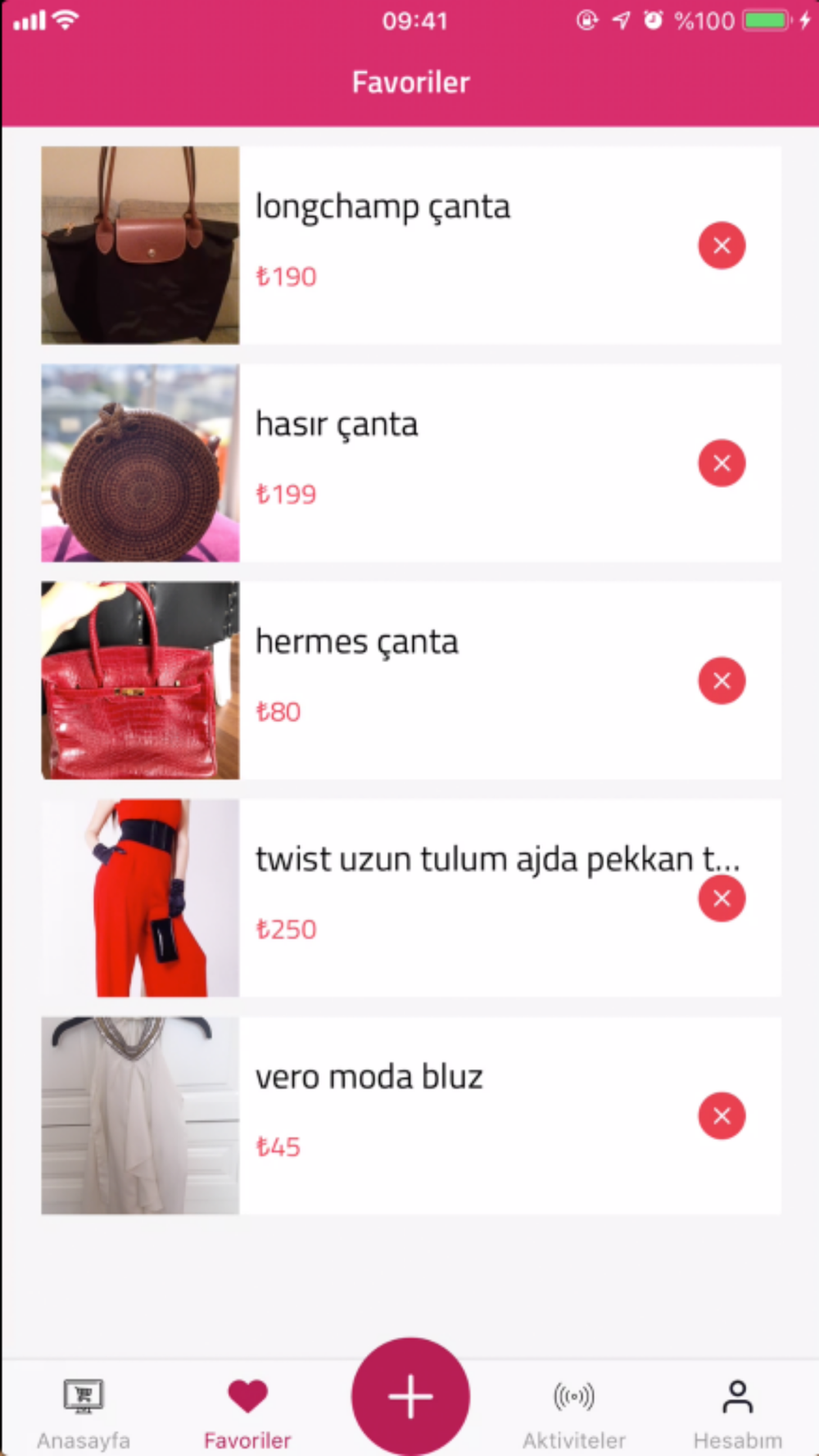Open the vero moda bluz listing
Screen dimensions: 819x1456
(369, 1078)
